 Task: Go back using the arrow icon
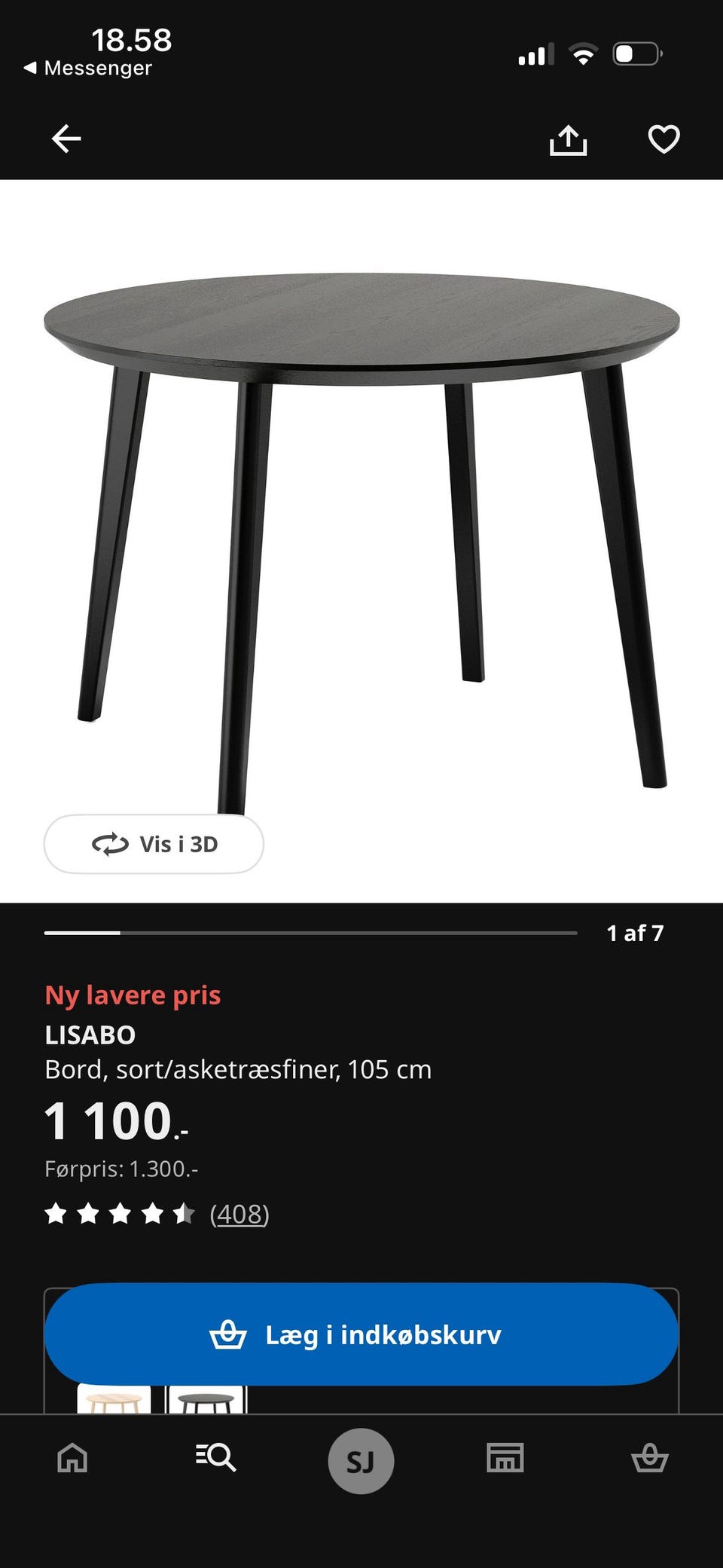(x=66, y=139)
